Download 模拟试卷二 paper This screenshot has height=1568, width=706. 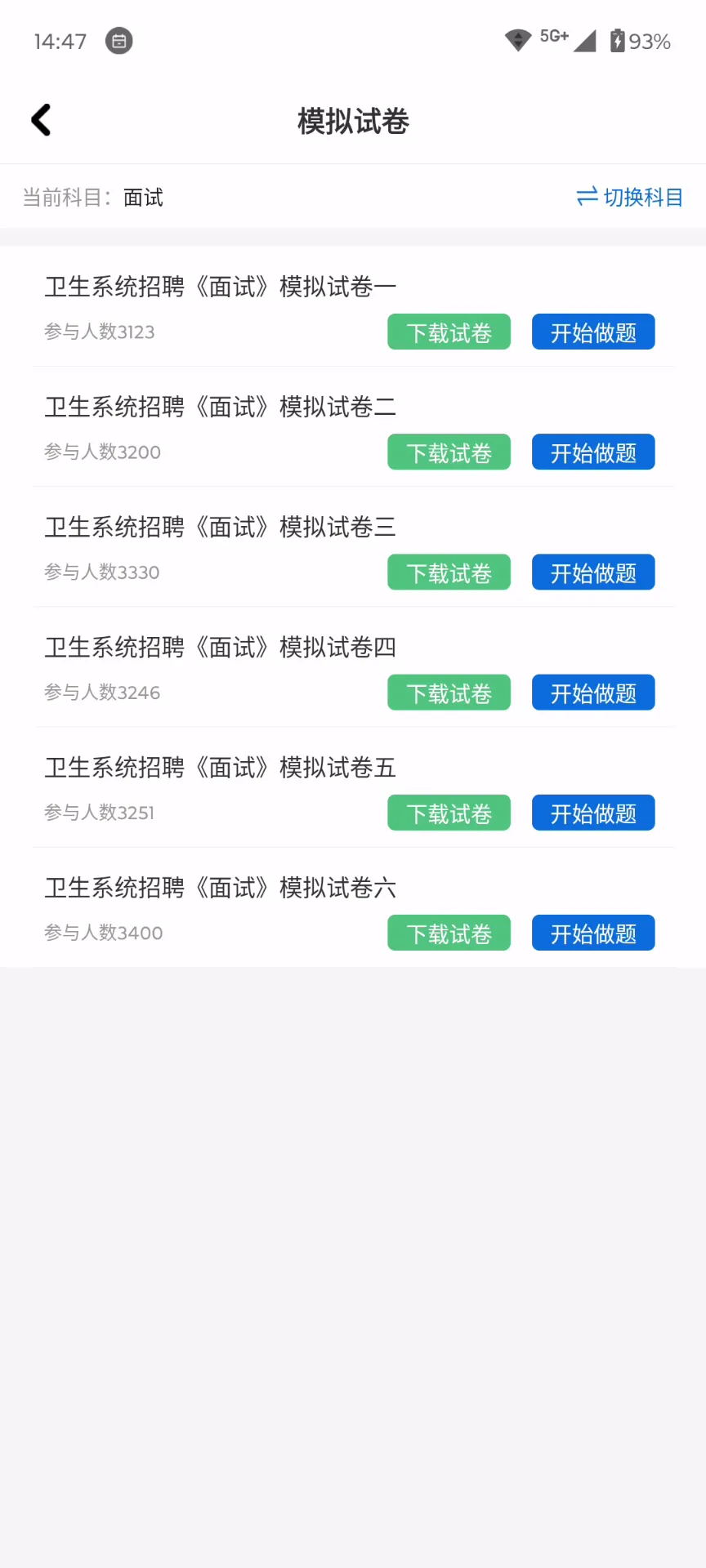pos(449,452)
